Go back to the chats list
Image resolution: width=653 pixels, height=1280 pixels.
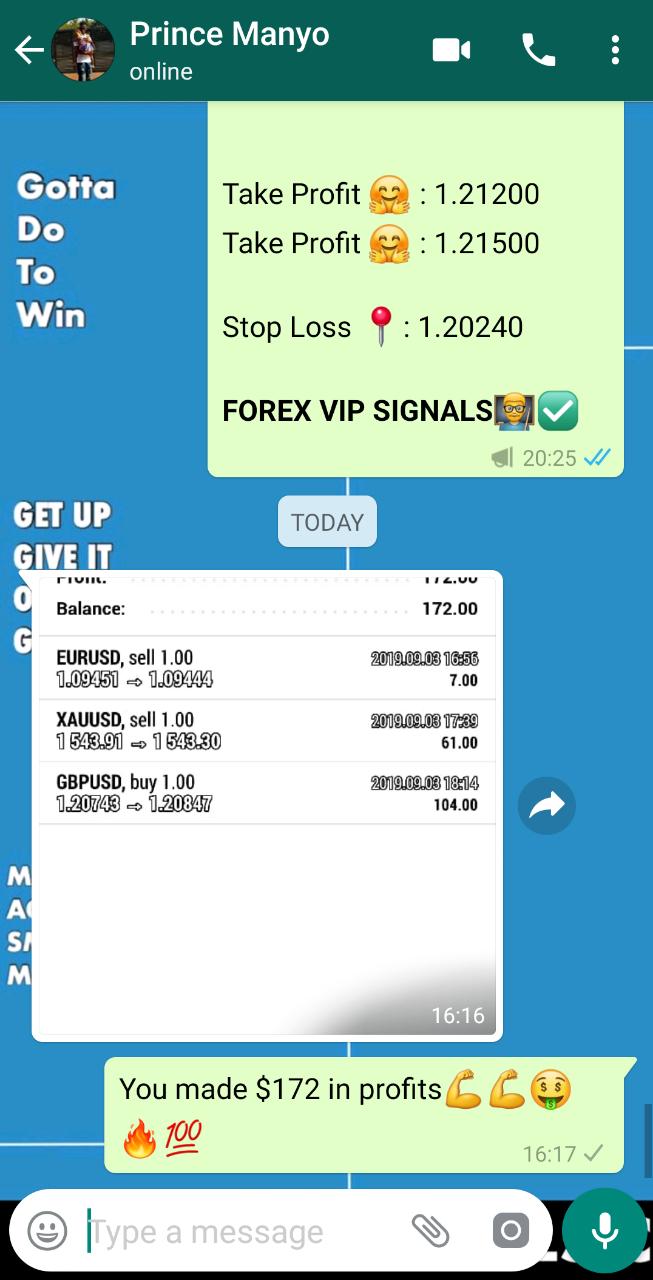coord(28,50)
